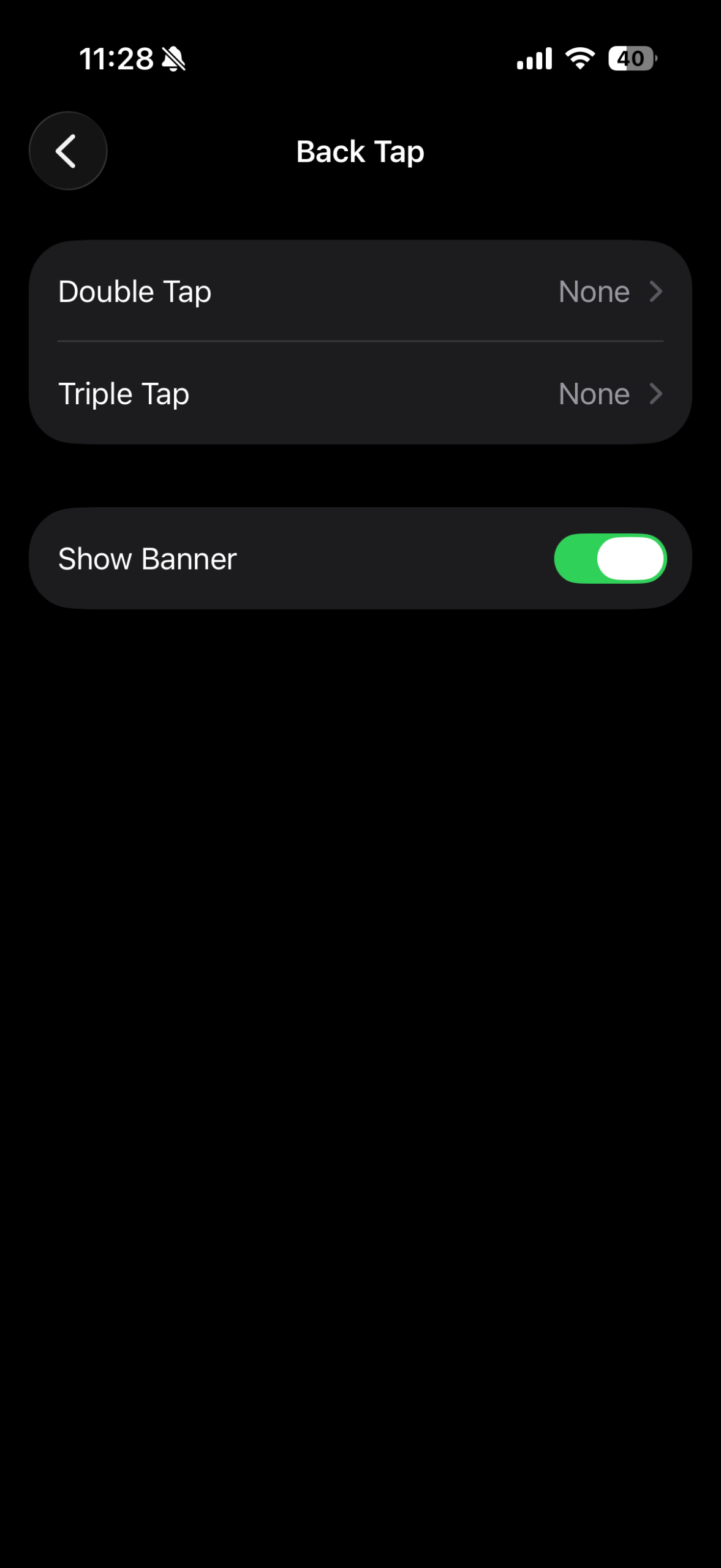
Task: Tap the Show Banner label to toggle banners
Action: pos(147,558)
